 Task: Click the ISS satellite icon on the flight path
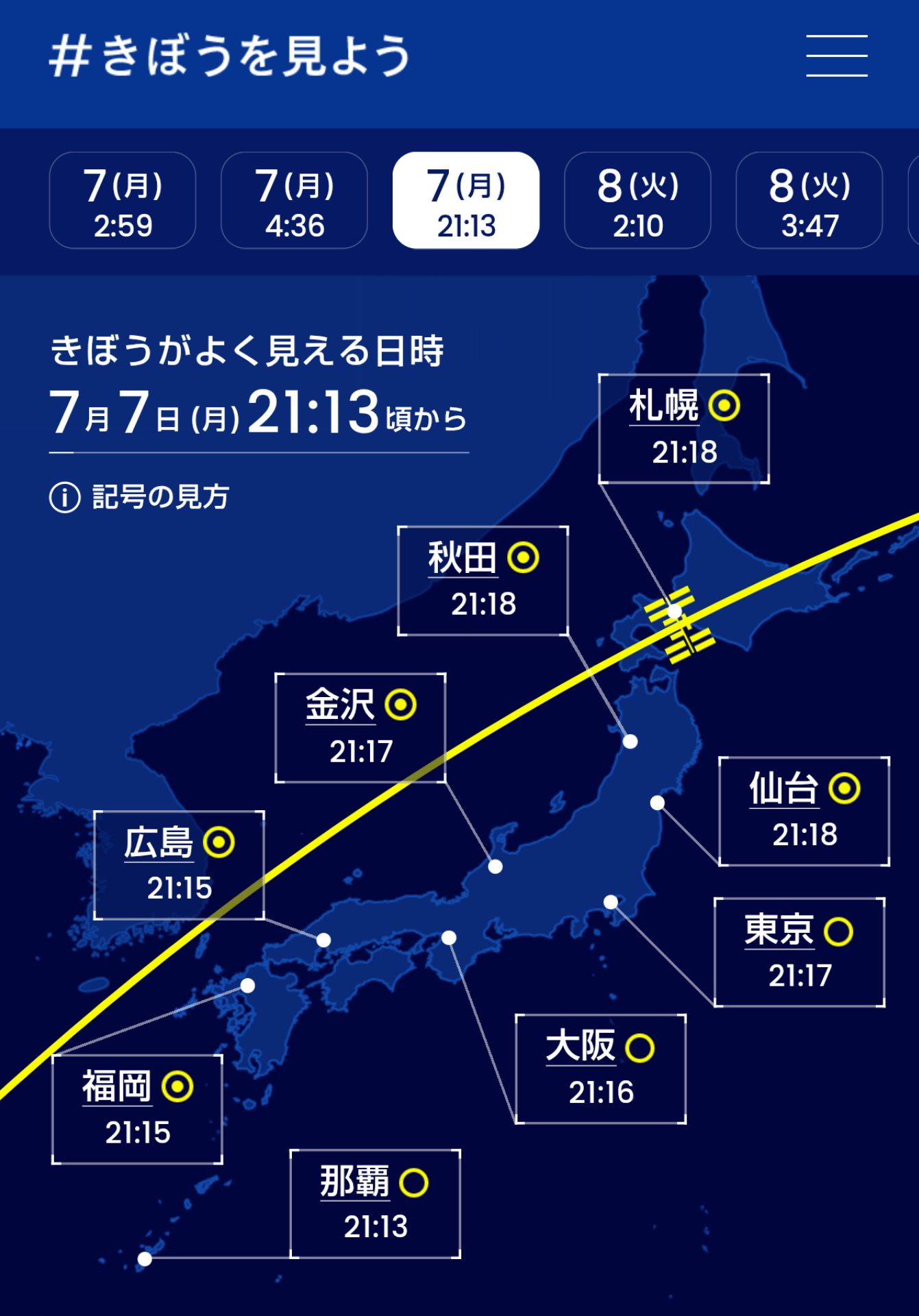click(x=678, y=620)
